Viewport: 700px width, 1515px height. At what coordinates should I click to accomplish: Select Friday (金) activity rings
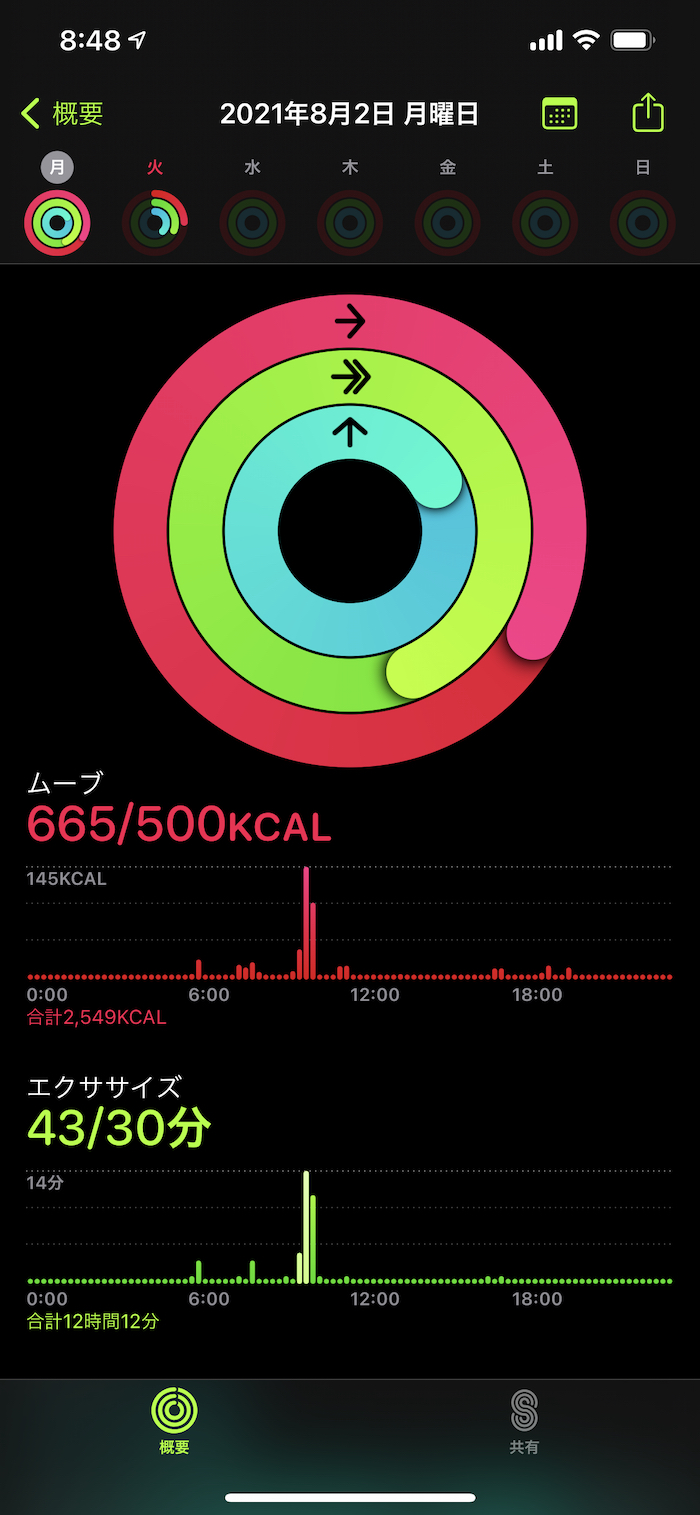447,222
